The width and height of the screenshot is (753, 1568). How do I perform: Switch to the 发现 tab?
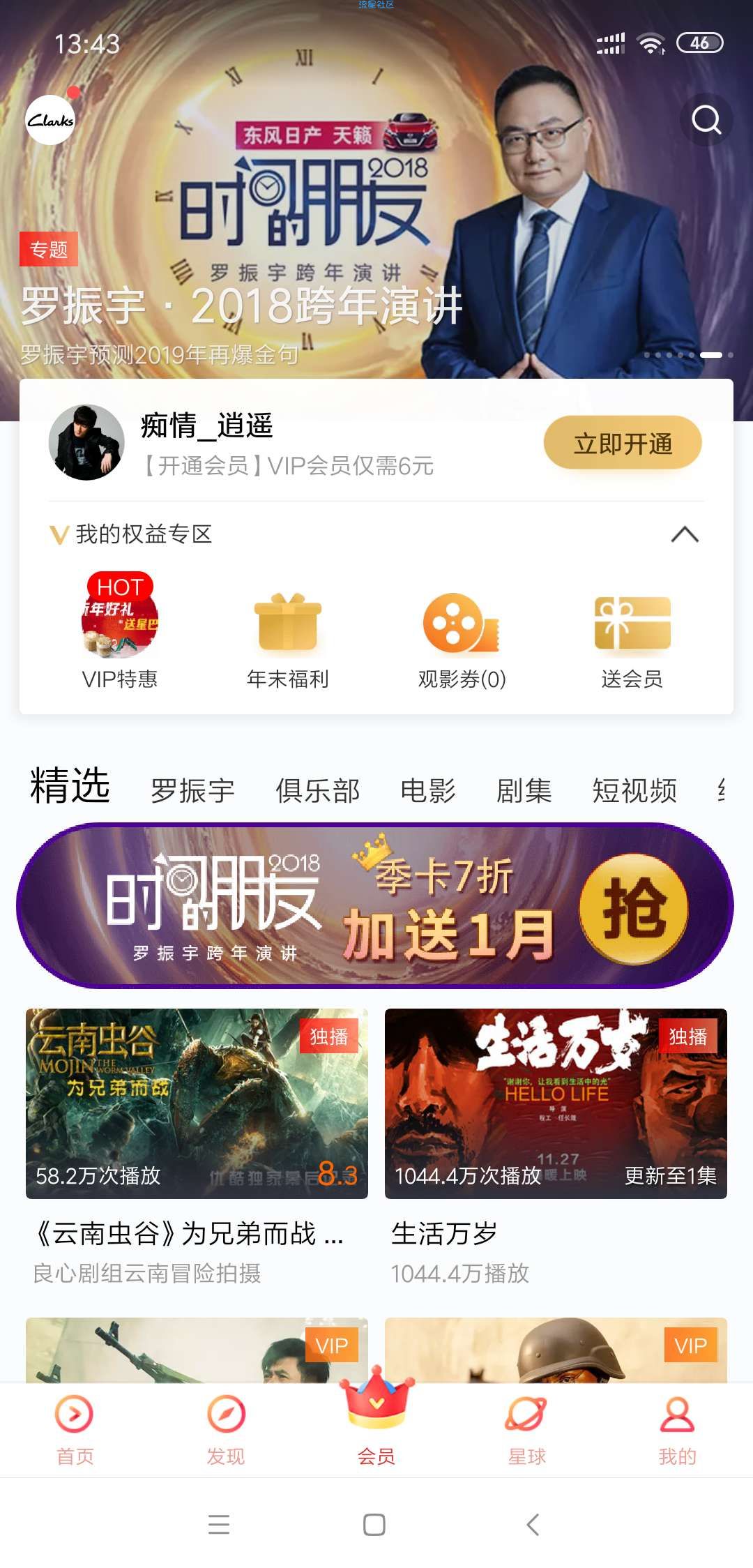pyautogui.click(x=226, y=1430)
